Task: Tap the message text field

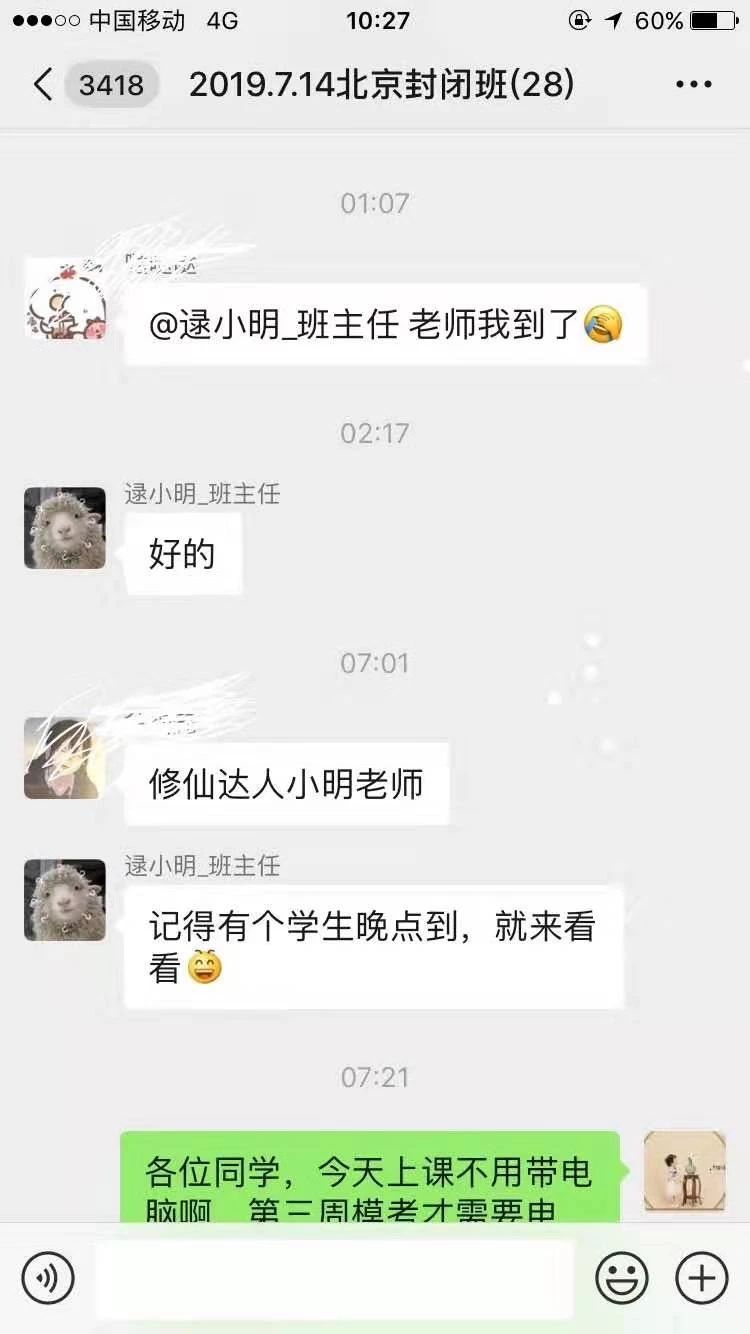Action: click(334, 1277)
